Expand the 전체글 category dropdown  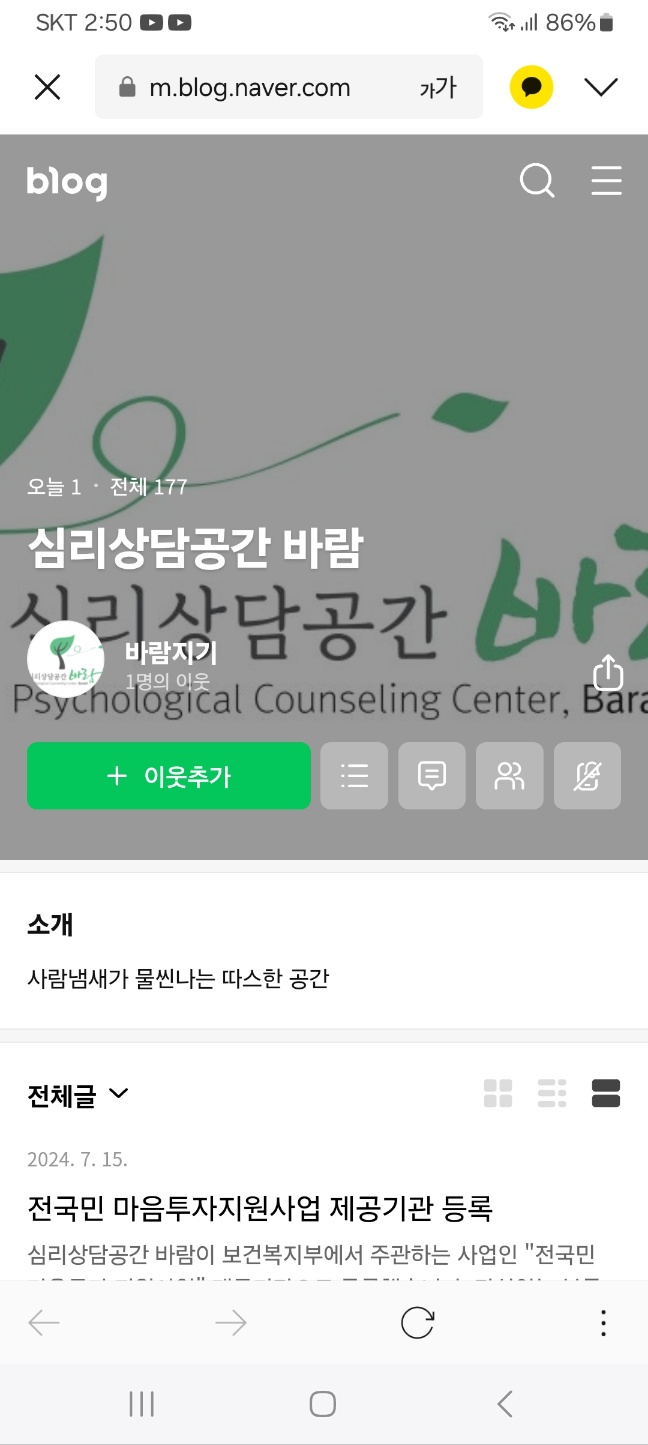(x=79, y=1095)
